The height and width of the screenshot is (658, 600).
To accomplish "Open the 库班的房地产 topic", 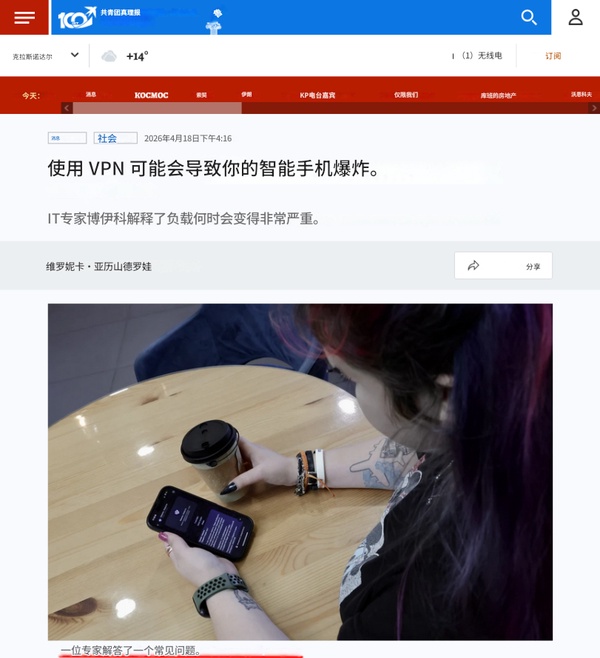I will pyautogui.click(x=497, y=95).
